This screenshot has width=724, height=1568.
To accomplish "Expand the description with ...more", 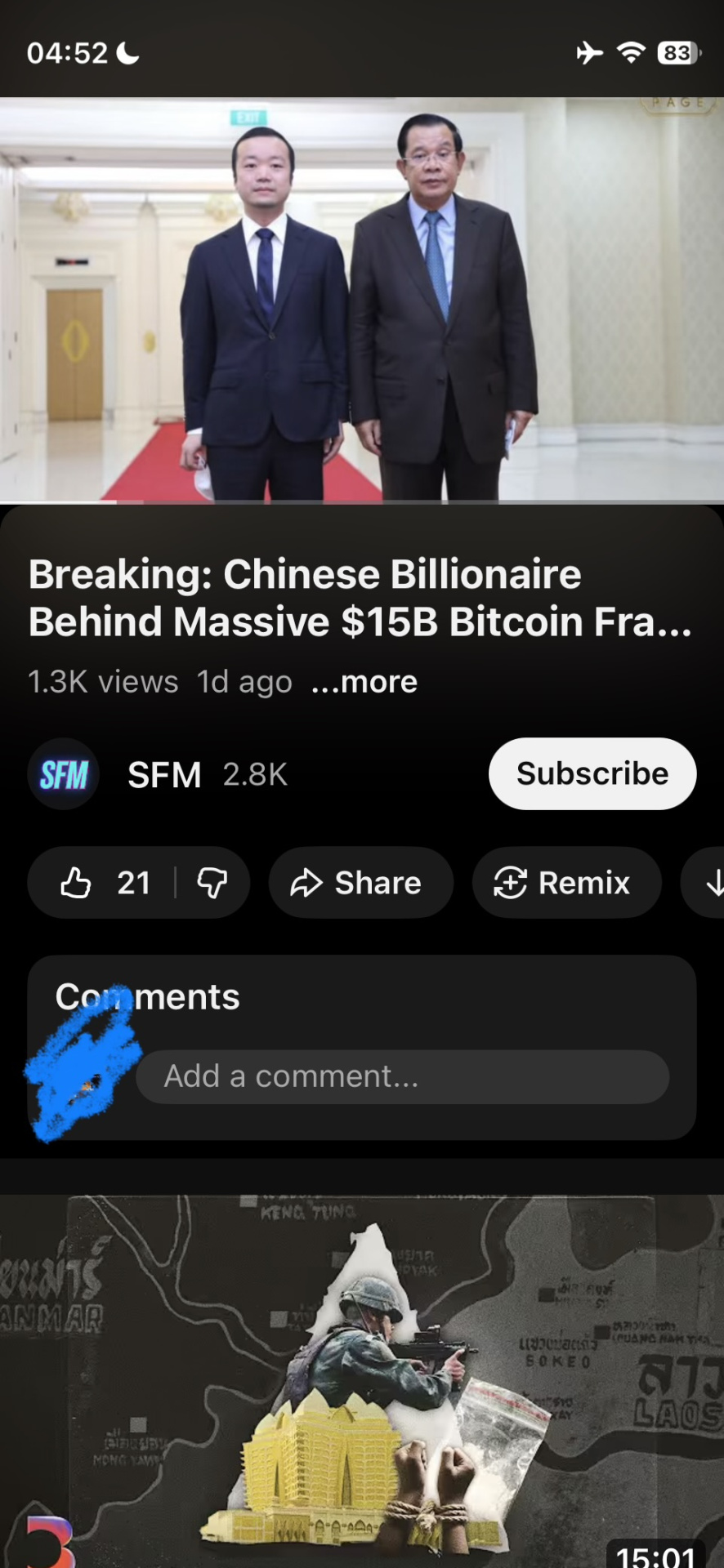I will pos(364,682).
